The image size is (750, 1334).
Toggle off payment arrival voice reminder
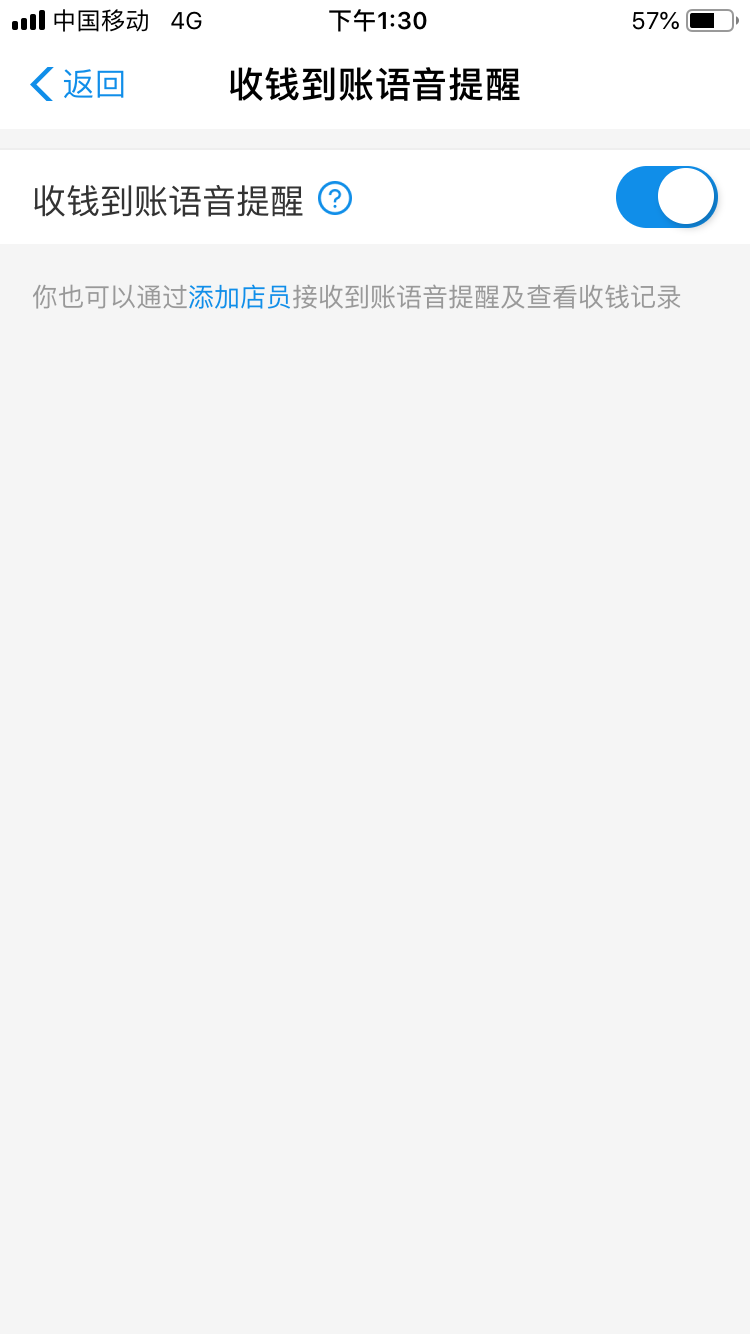(666, 197)
